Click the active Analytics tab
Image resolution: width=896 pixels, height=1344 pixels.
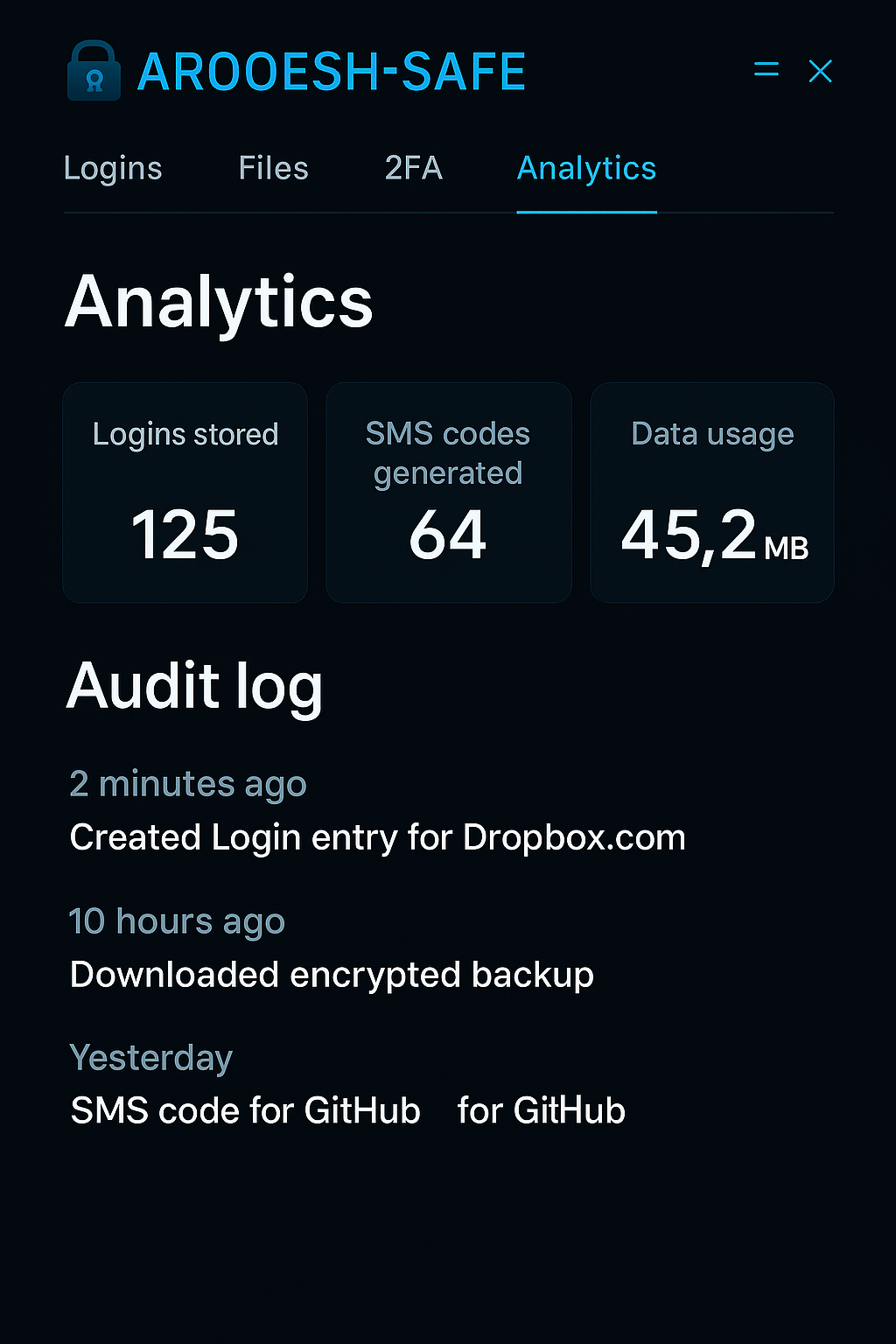point(586,168)
